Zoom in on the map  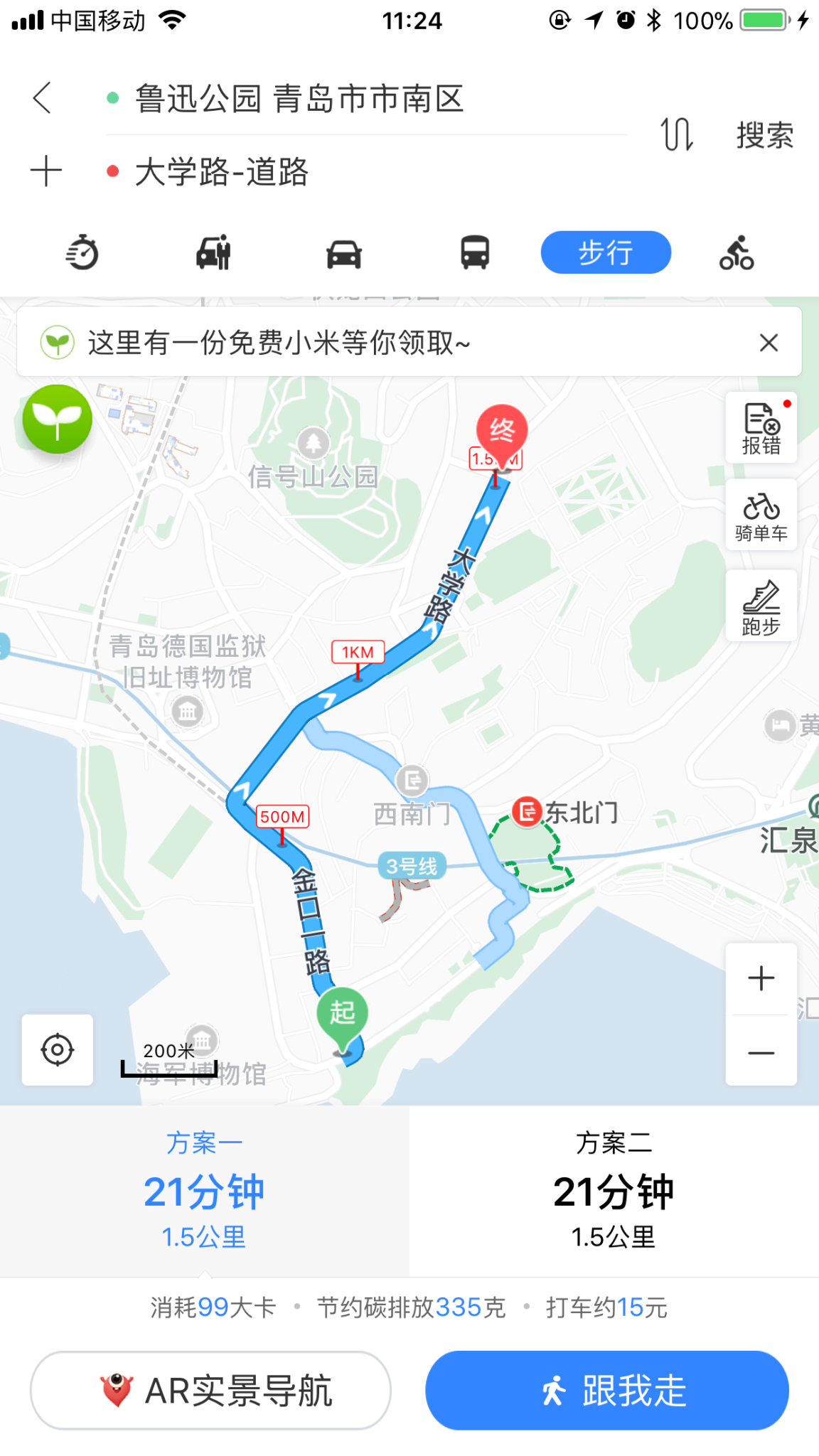click(761, 978)
